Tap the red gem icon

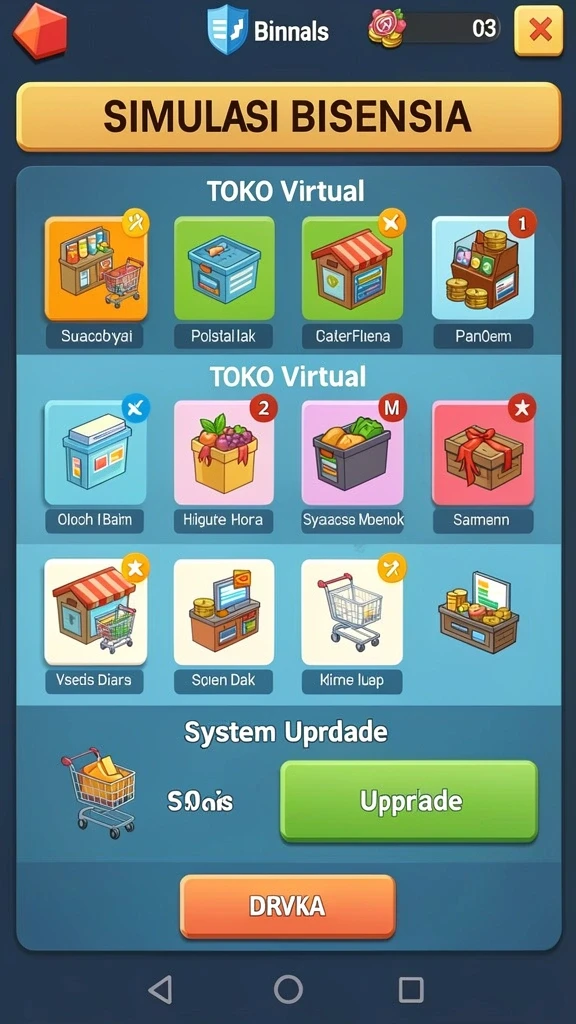click(40, 31)
